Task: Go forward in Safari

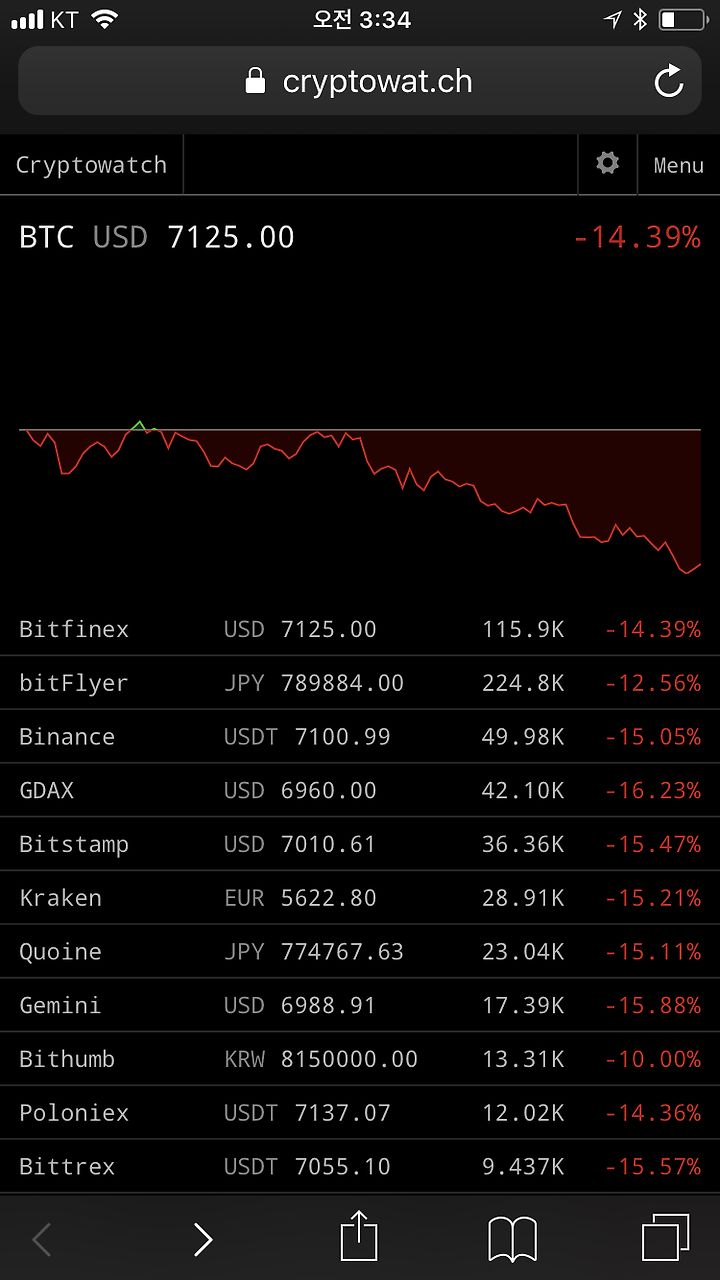Action: (x=203, y=1240)
